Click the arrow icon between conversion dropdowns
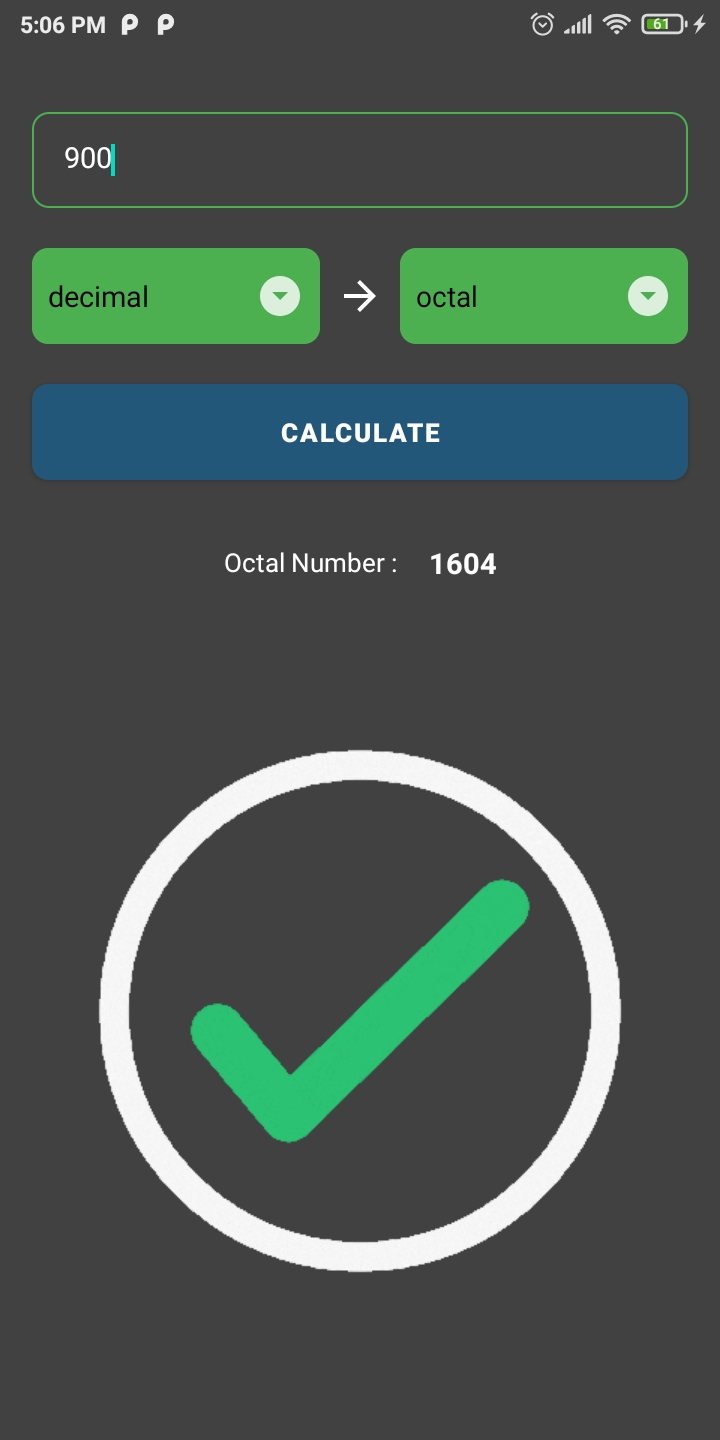720x1440 pixels. point(360,296)
